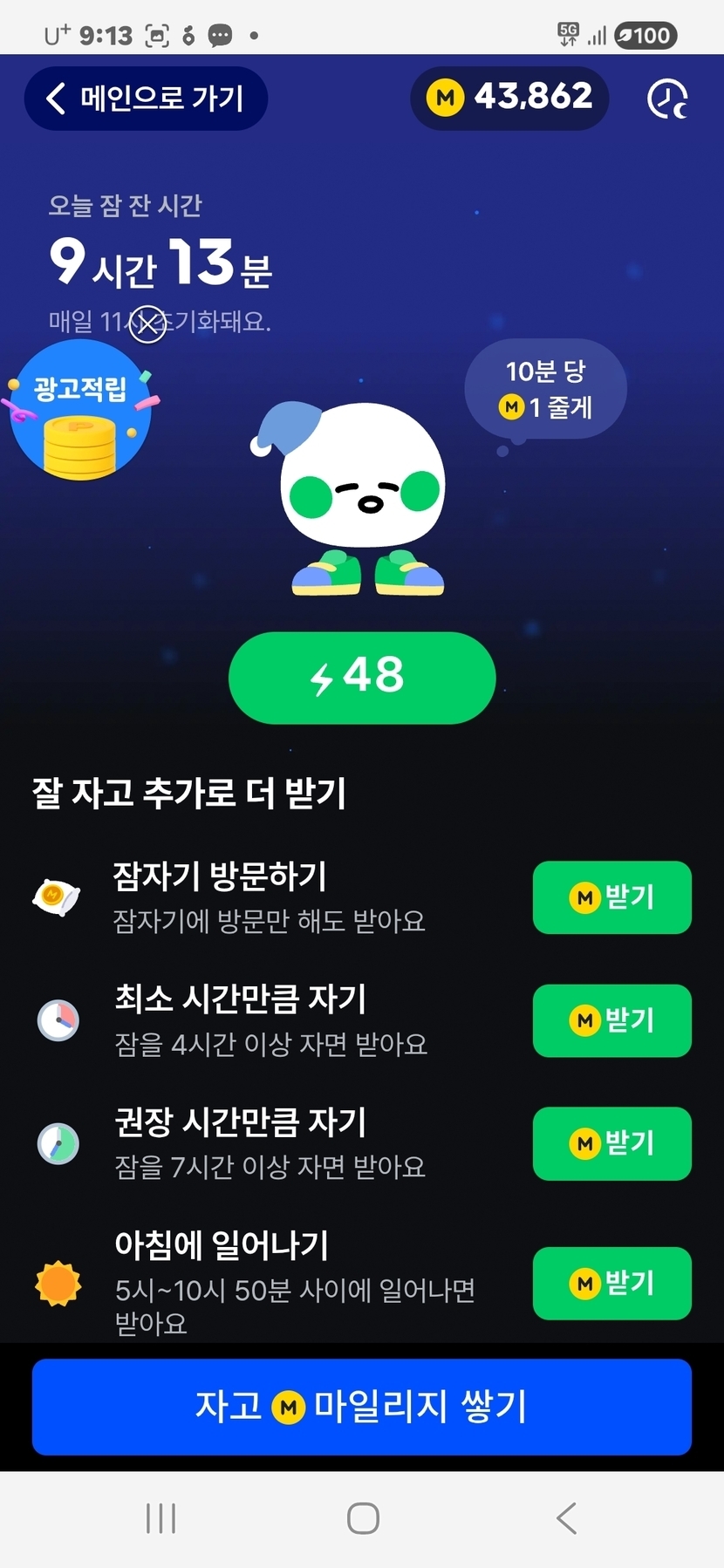Tap the system home button

363,1518
